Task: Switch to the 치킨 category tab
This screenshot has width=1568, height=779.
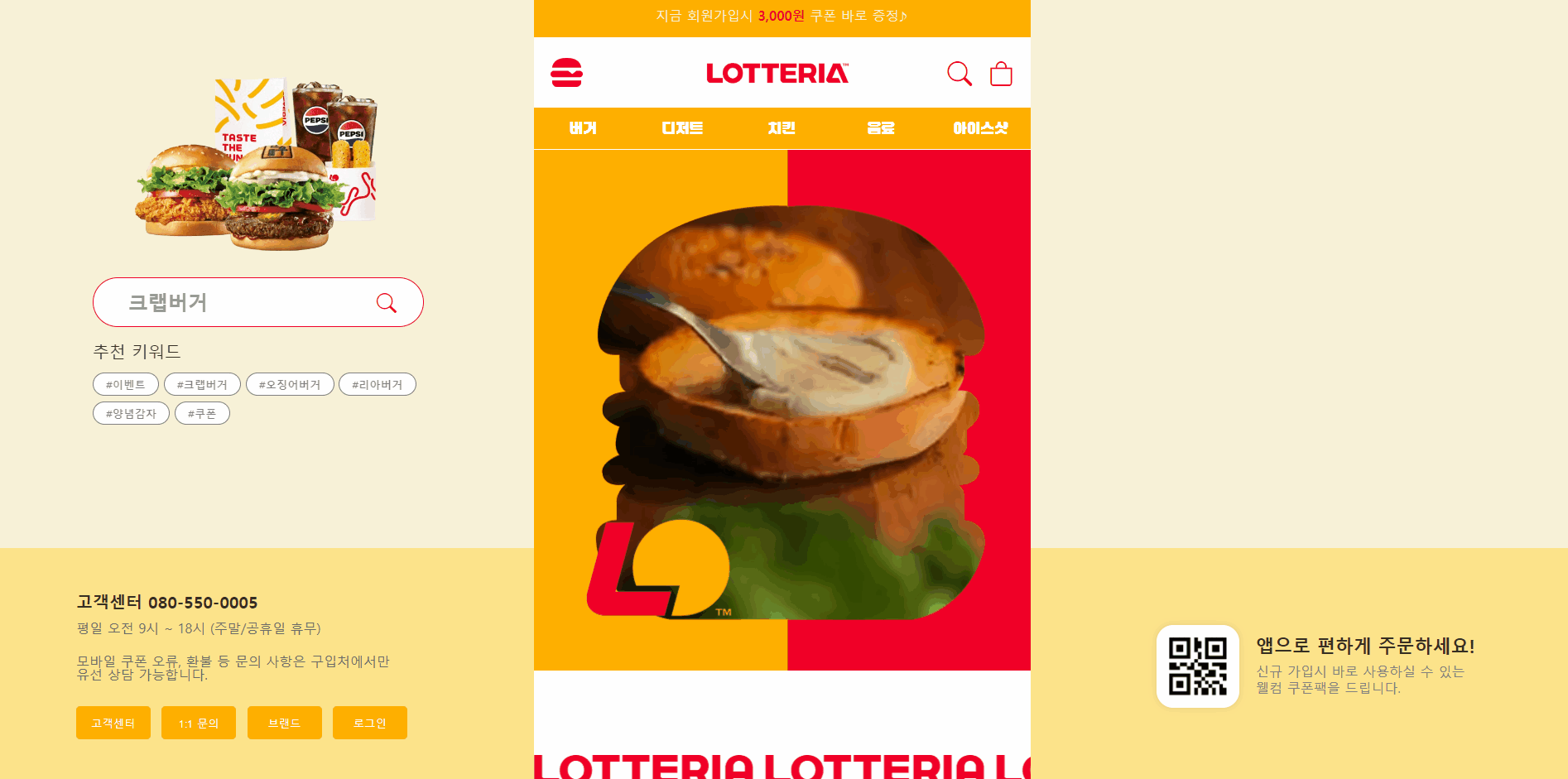Action: pos(782,128)
